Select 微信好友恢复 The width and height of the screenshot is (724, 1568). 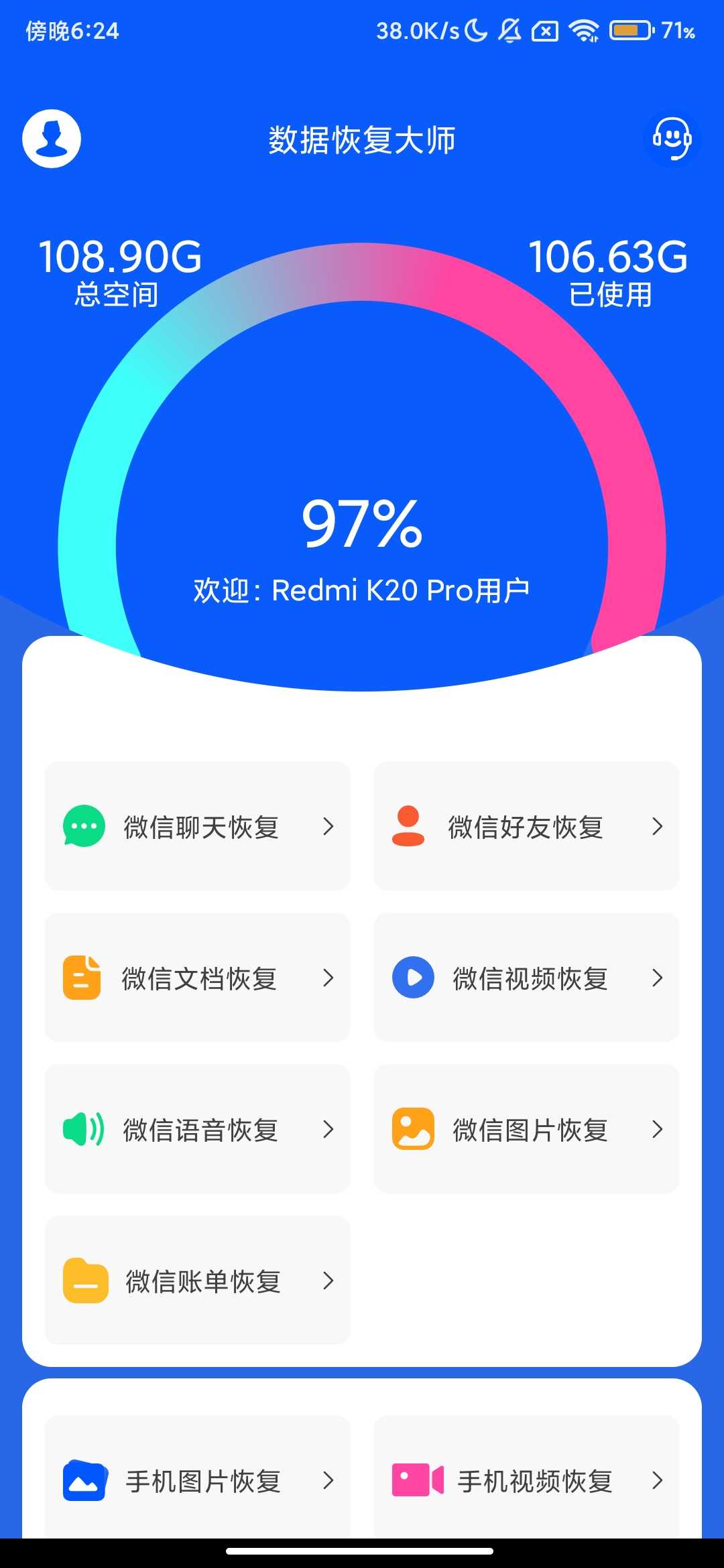pos(526,826)
